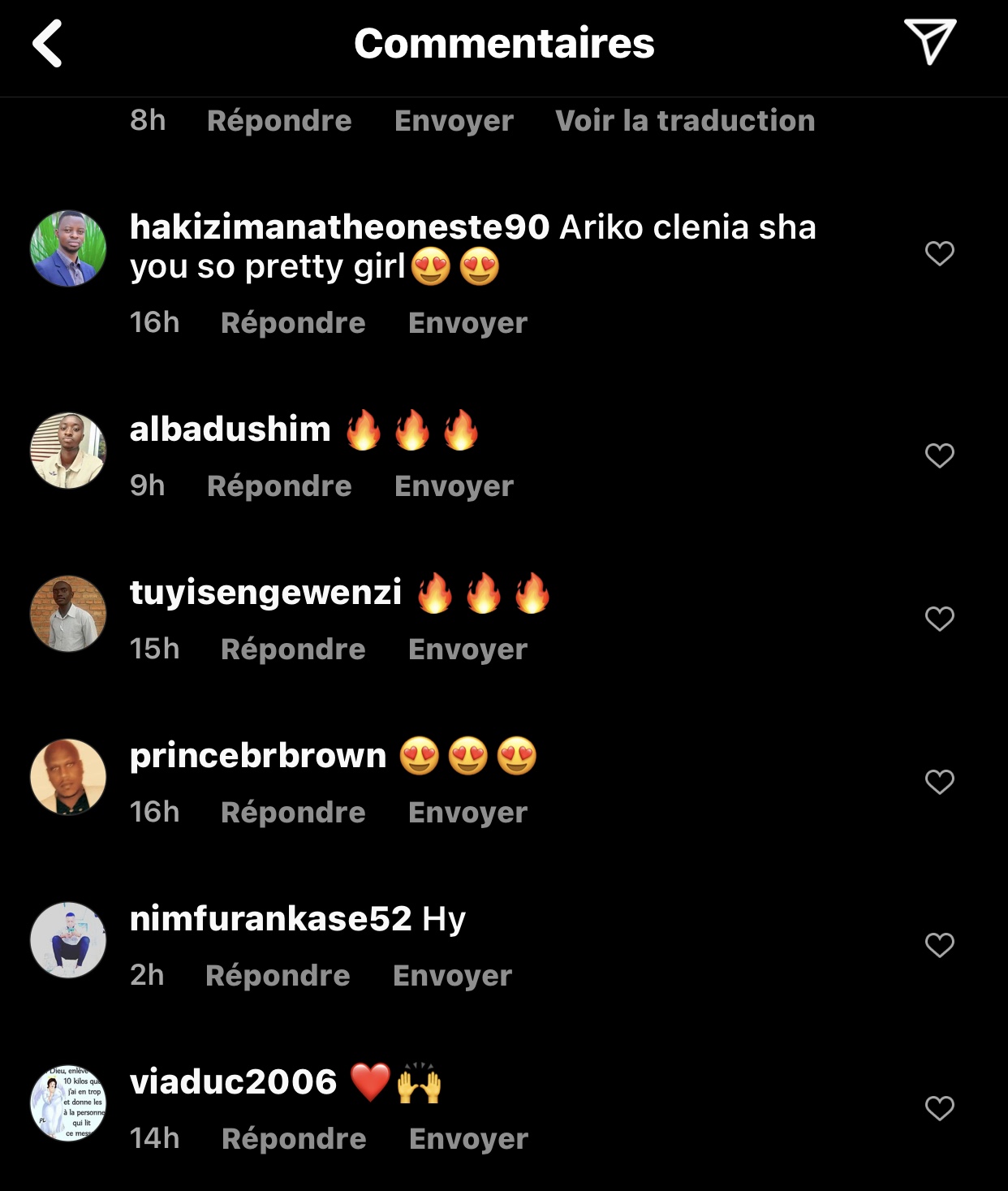Tap Voir la traduction
Screen dimensions: 1008x1191
click(x=685, y=121)
